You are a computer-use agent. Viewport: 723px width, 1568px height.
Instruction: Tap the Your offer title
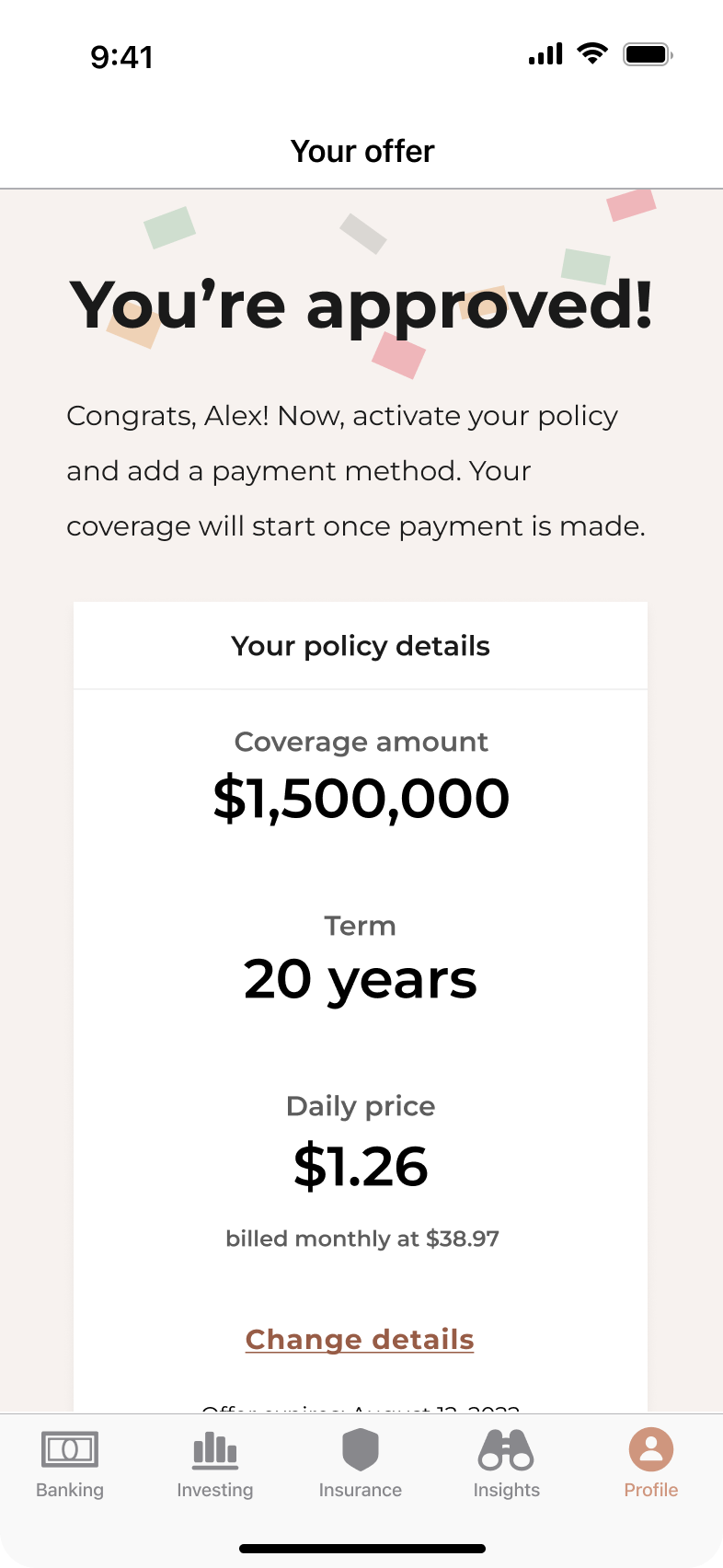coord(361,150)
